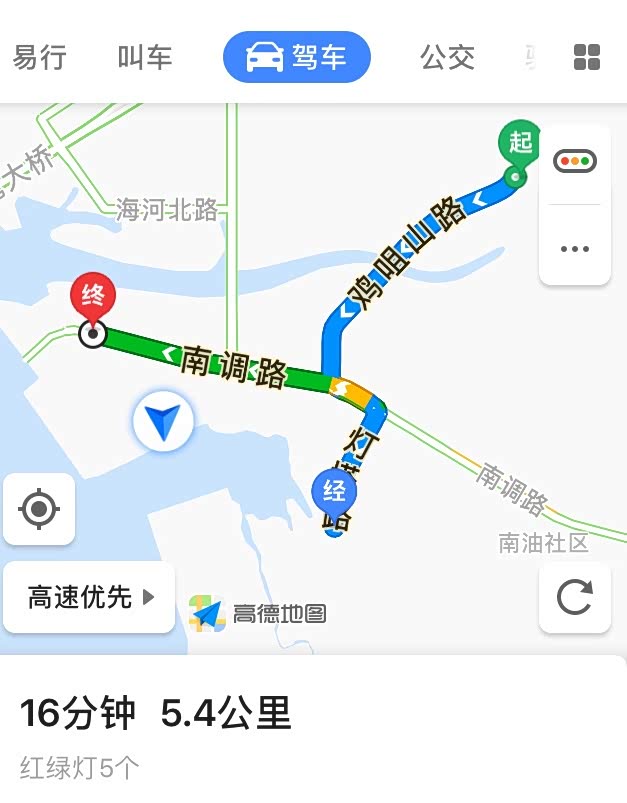Switch to the 易行 tab

click(39, 57)
